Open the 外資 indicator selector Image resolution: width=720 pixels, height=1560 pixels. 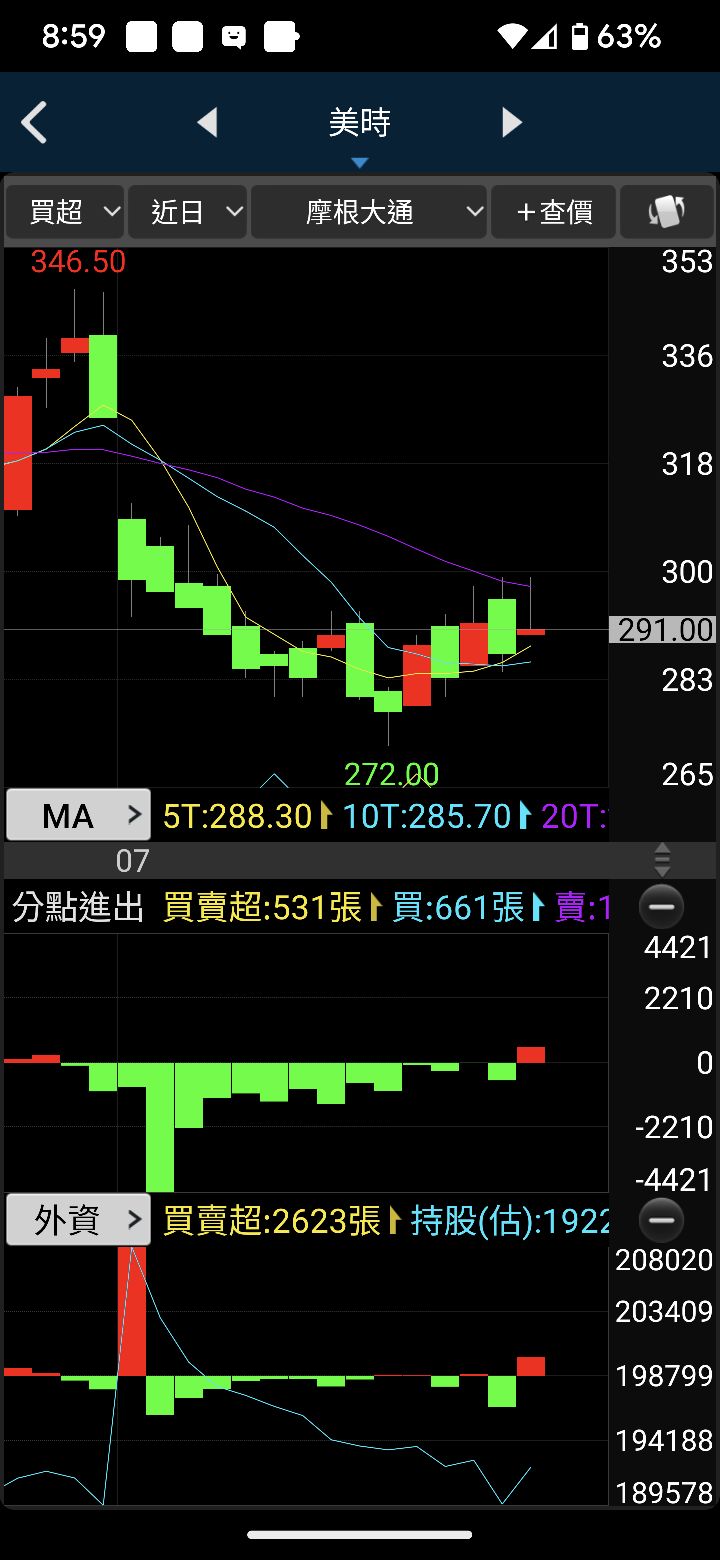coord(78,1220)
